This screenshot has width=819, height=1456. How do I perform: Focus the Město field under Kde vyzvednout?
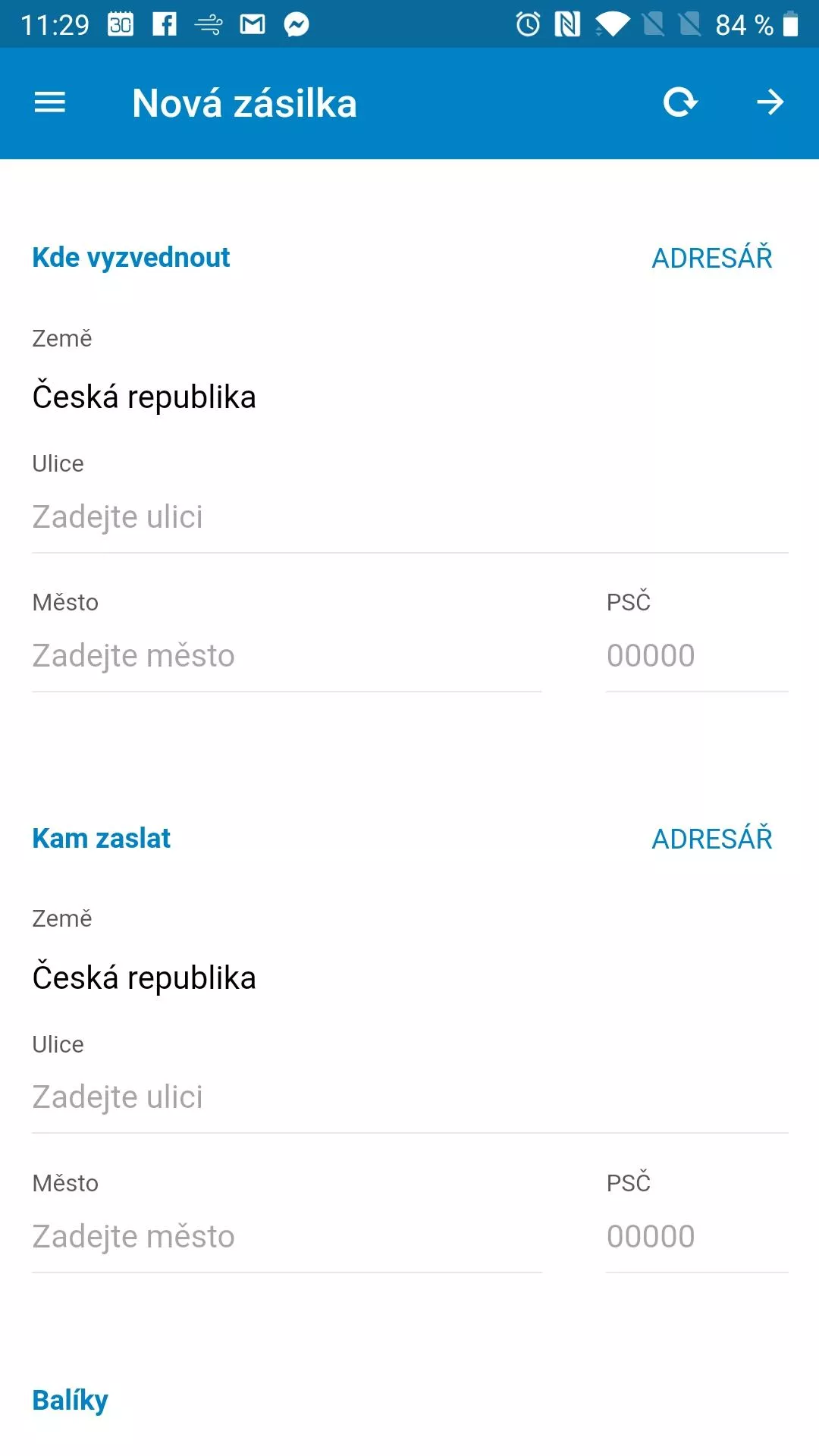click(x=287, y=656)
